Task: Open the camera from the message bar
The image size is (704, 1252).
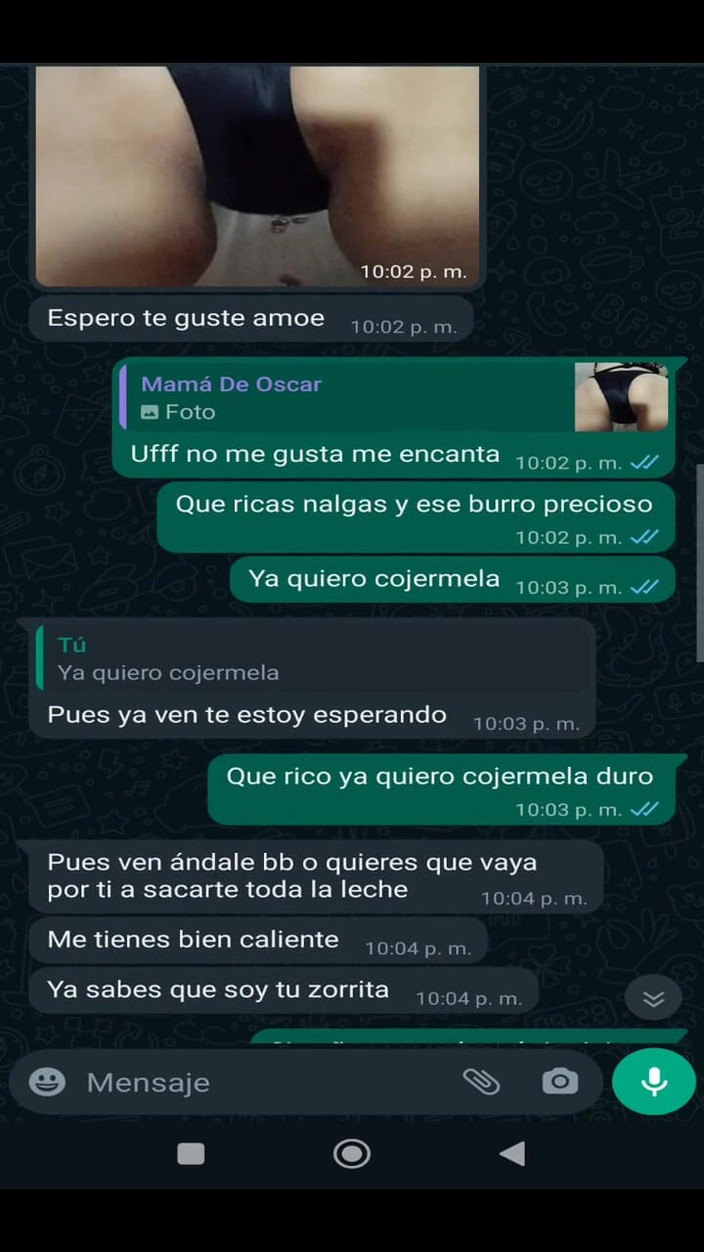Action: point(559,1081)
